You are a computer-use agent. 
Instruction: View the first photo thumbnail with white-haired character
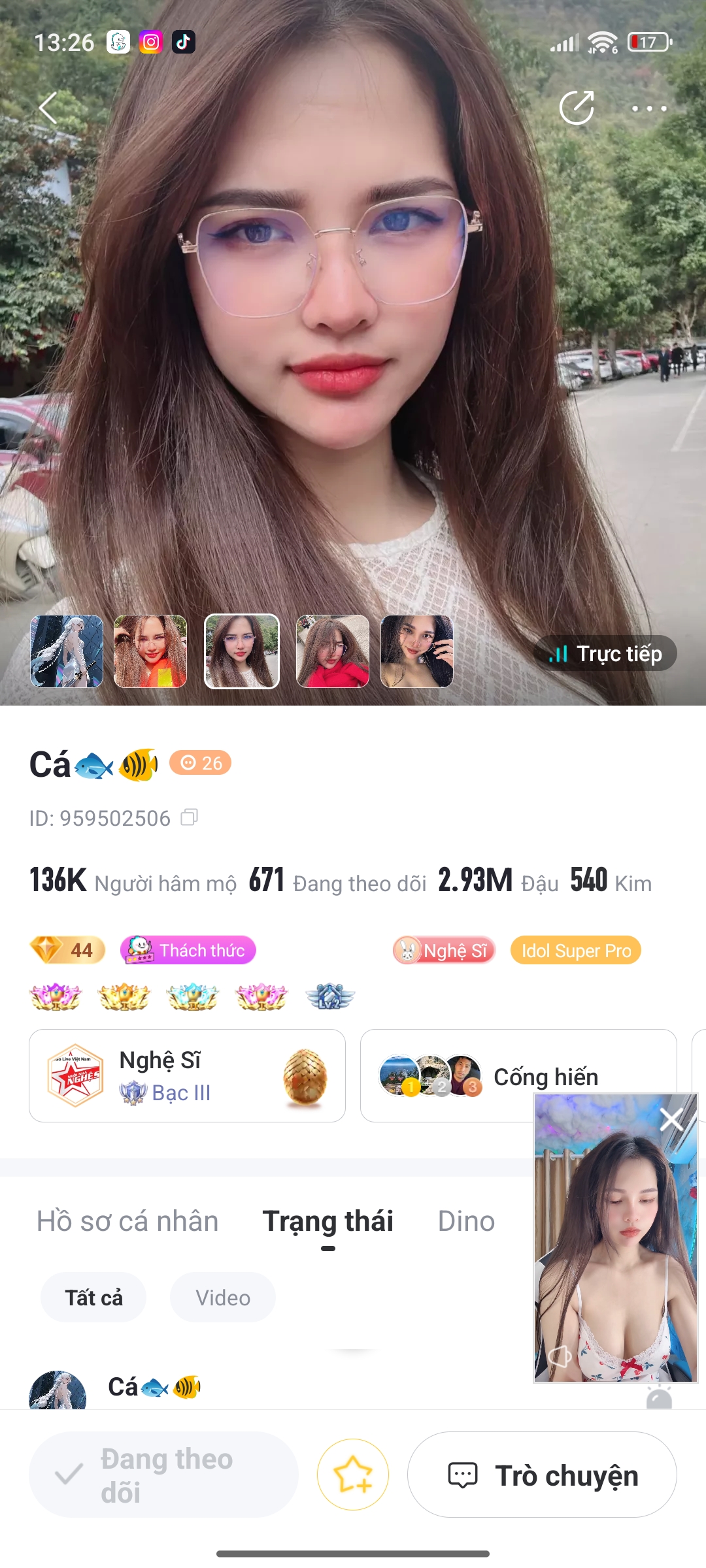pos(67,651)
